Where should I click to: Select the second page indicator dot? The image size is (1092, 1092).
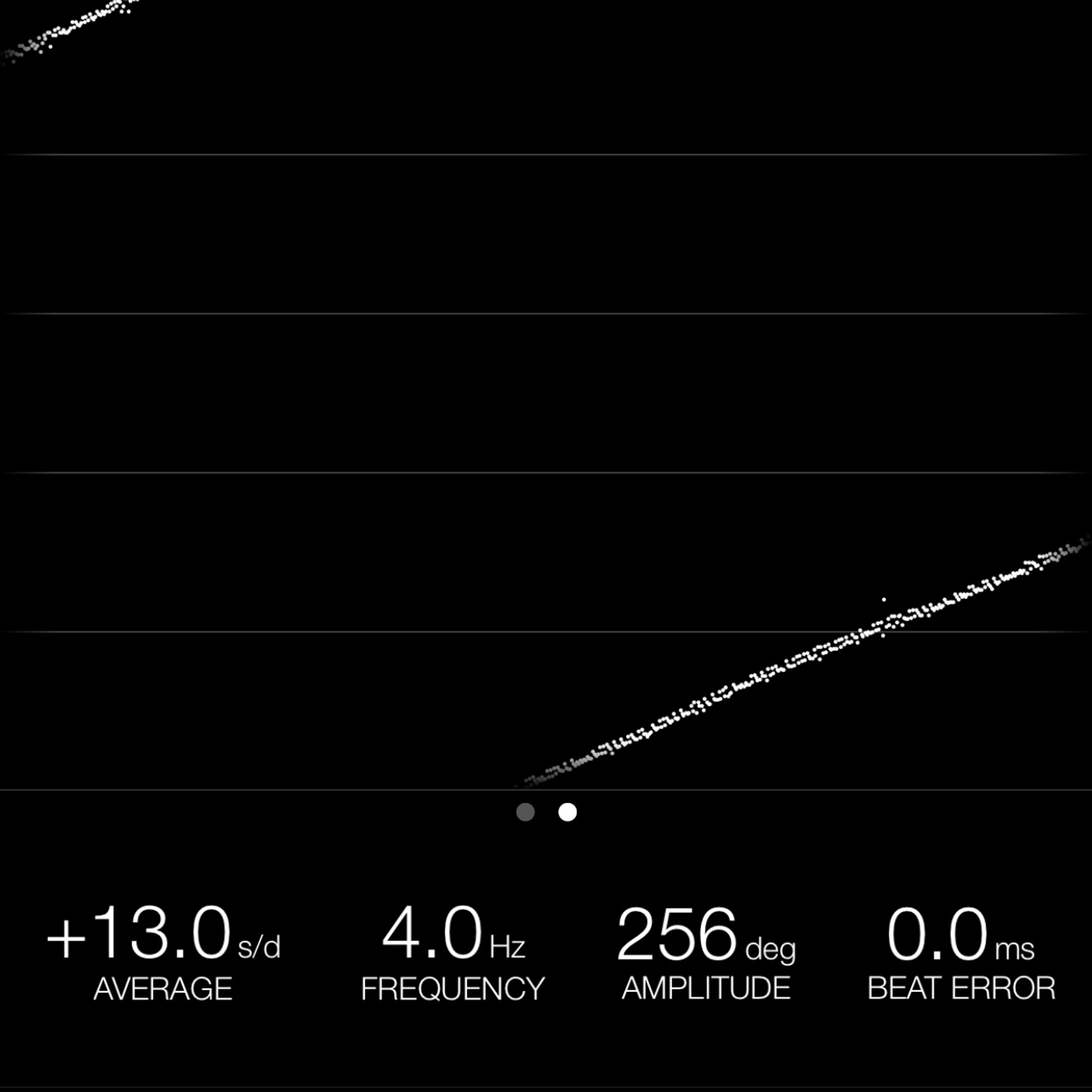pyautogui.click(x=568, y=812)
